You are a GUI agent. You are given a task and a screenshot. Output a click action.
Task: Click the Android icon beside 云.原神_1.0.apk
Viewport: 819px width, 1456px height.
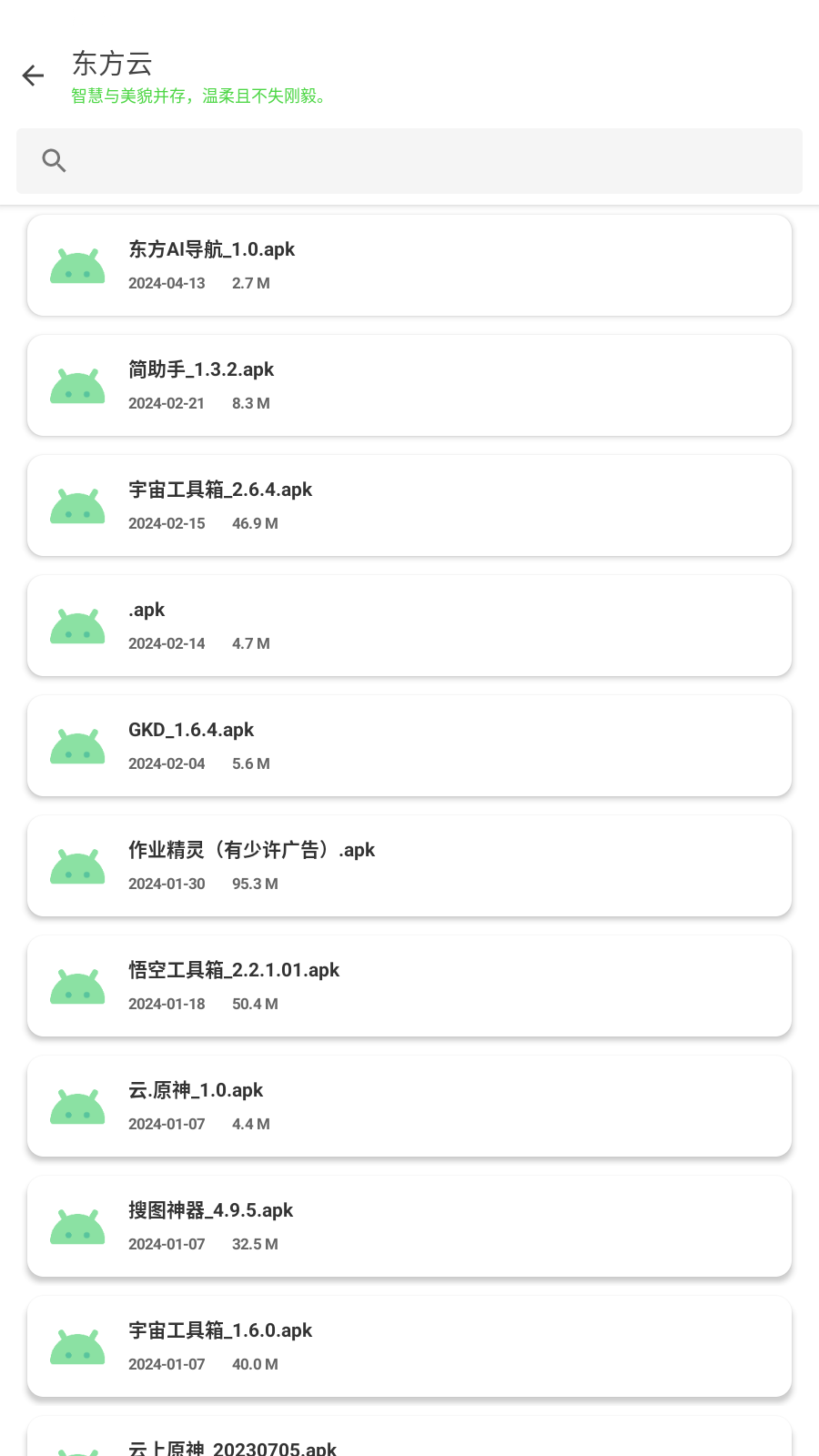(x=77, y=1106)
